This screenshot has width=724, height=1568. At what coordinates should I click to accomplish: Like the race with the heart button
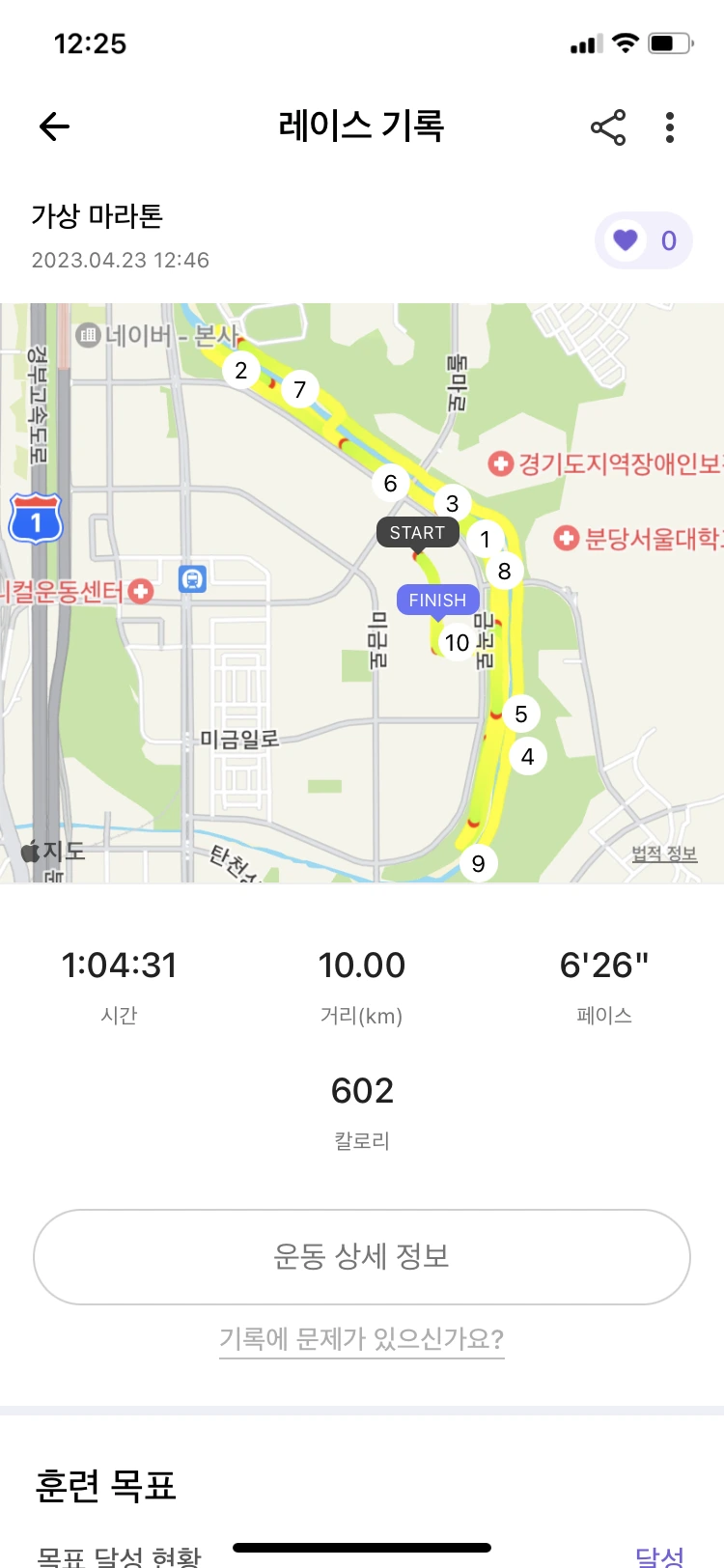pyautogui.click(x=644, y=240)
